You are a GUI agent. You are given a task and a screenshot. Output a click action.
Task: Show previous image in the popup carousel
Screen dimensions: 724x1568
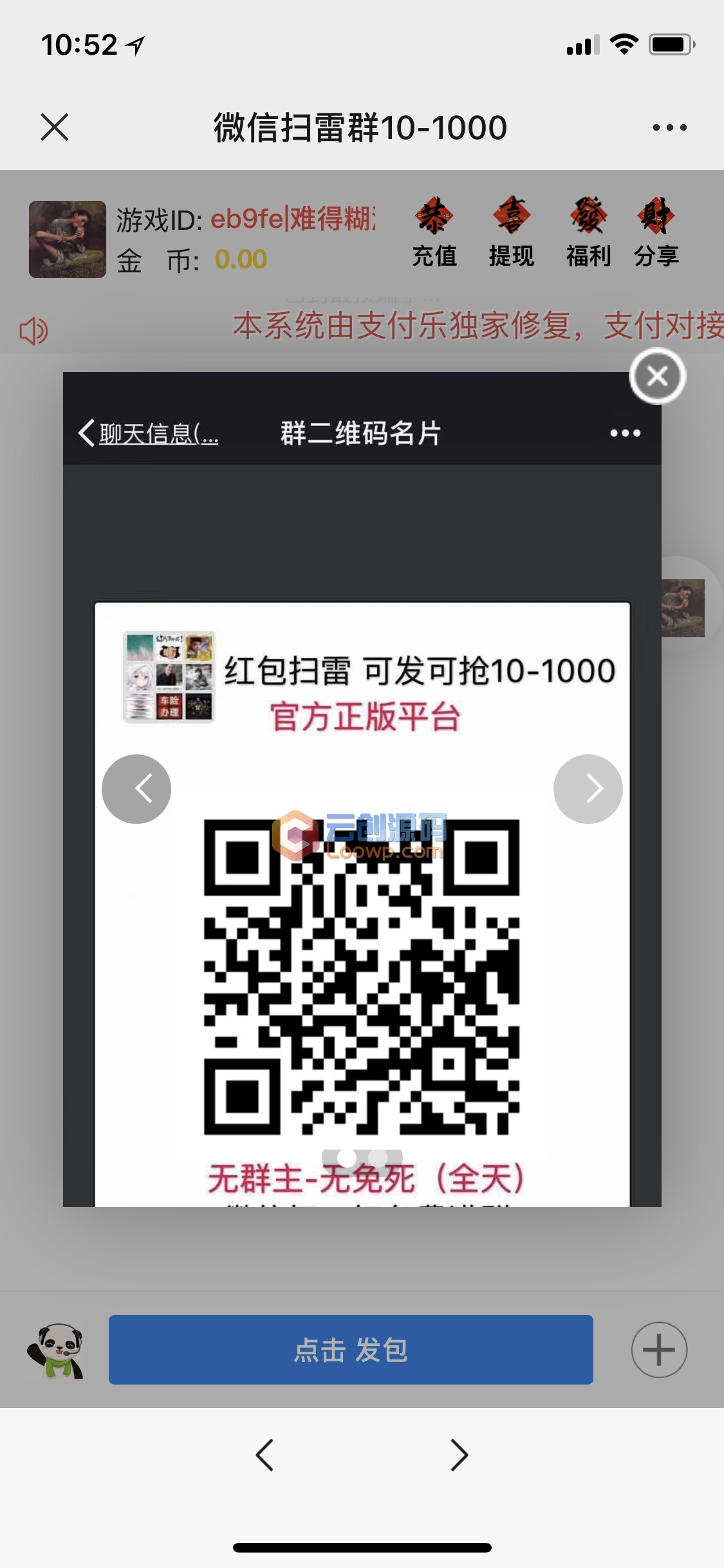point(136,789)
